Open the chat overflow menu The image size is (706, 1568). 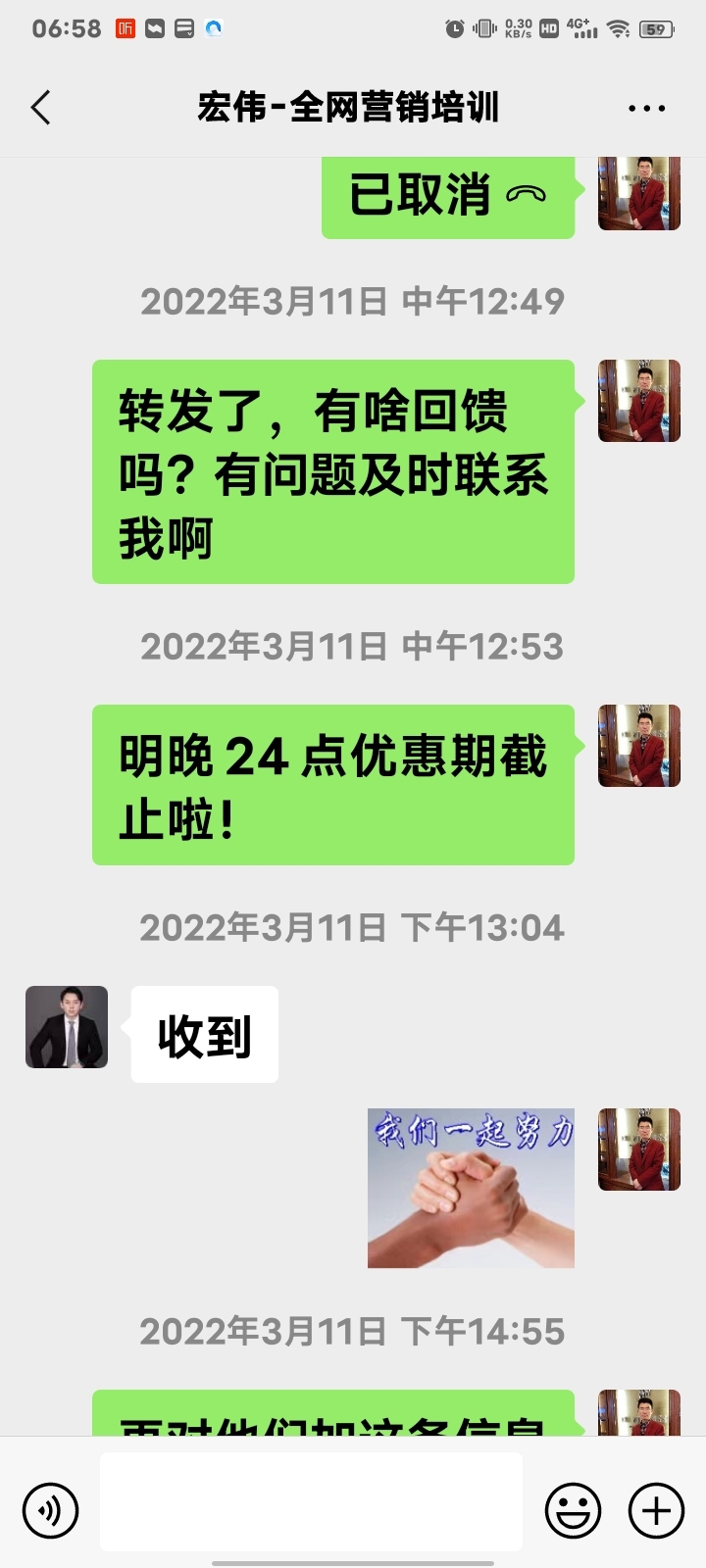coord(646,109)
